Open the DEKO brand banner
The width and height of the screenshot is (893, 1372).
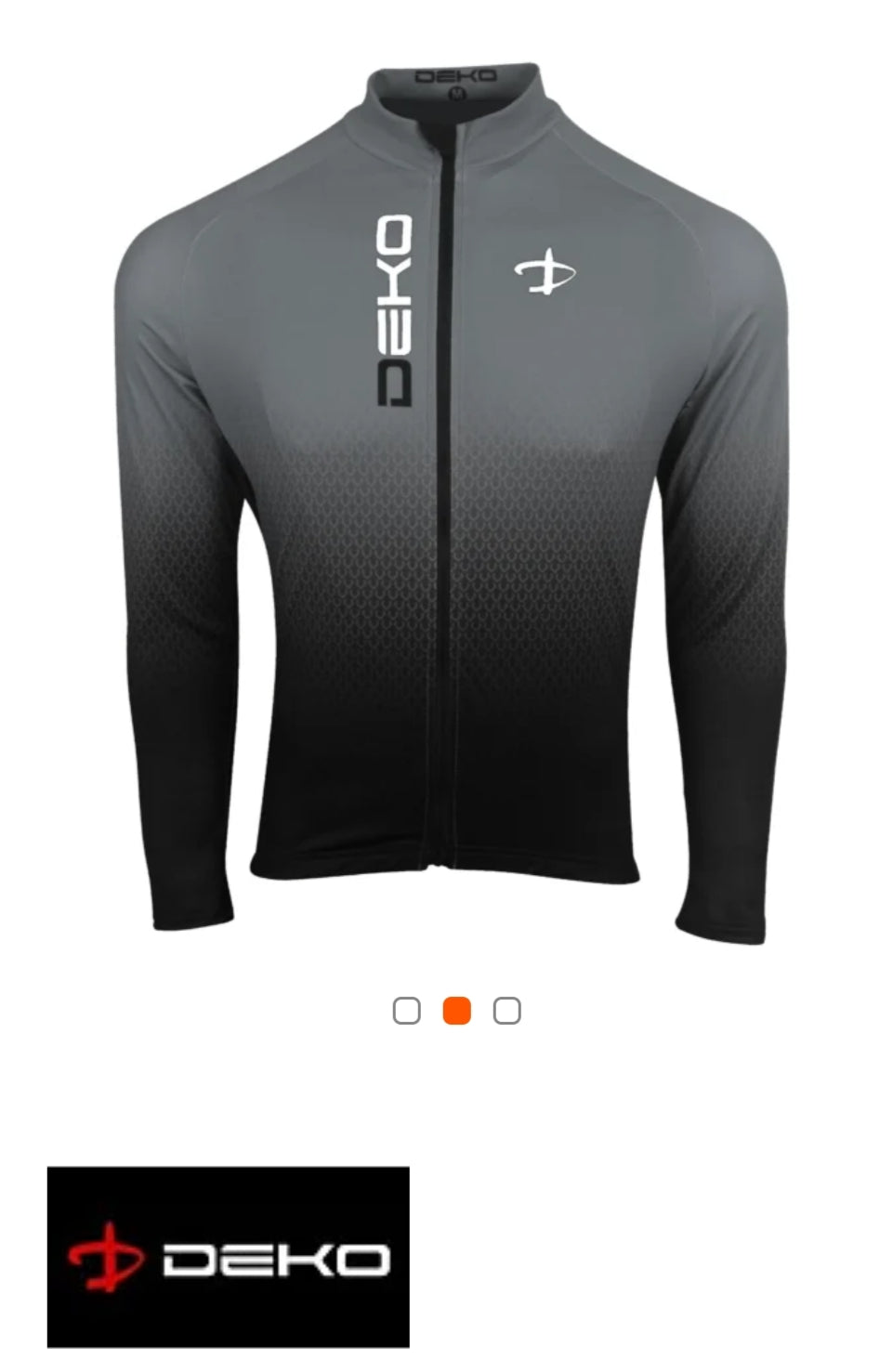click(x=228, y=1257)
